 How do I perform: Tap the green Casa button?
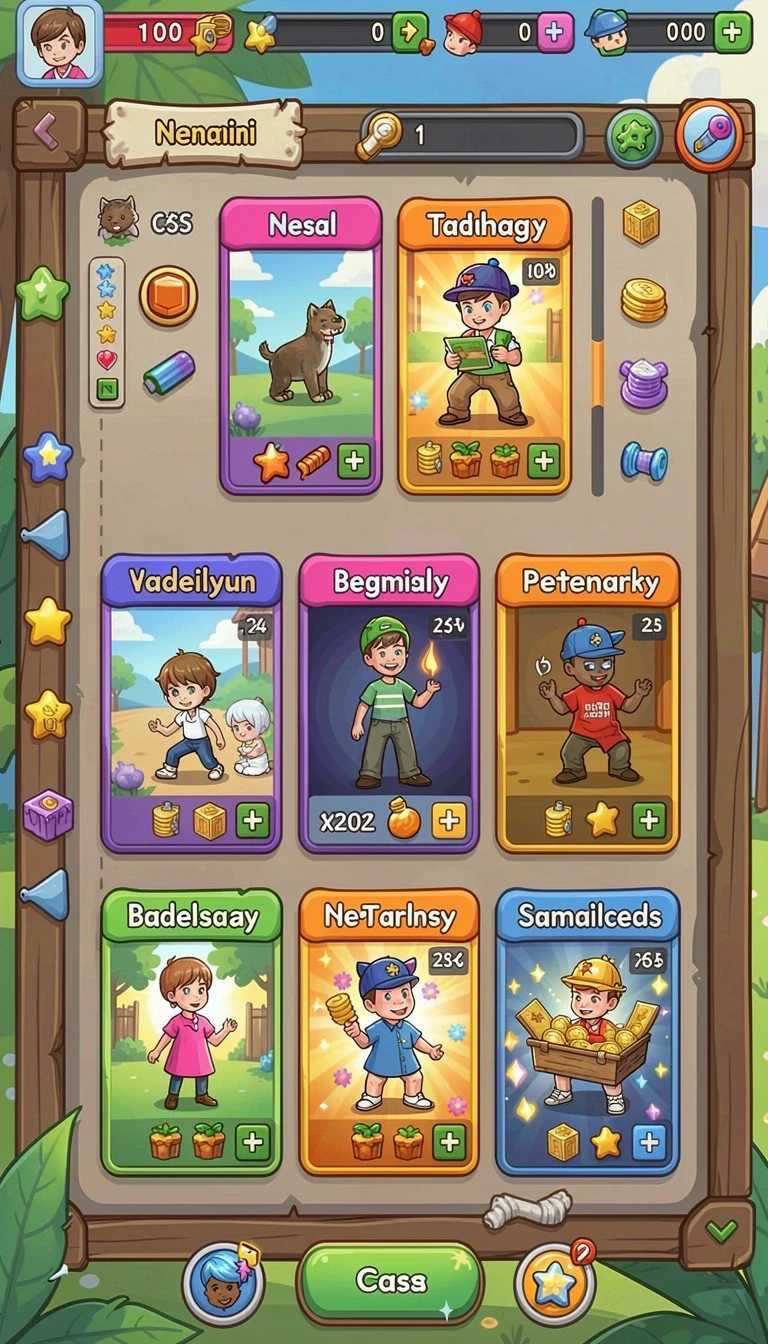[391, 1281]
